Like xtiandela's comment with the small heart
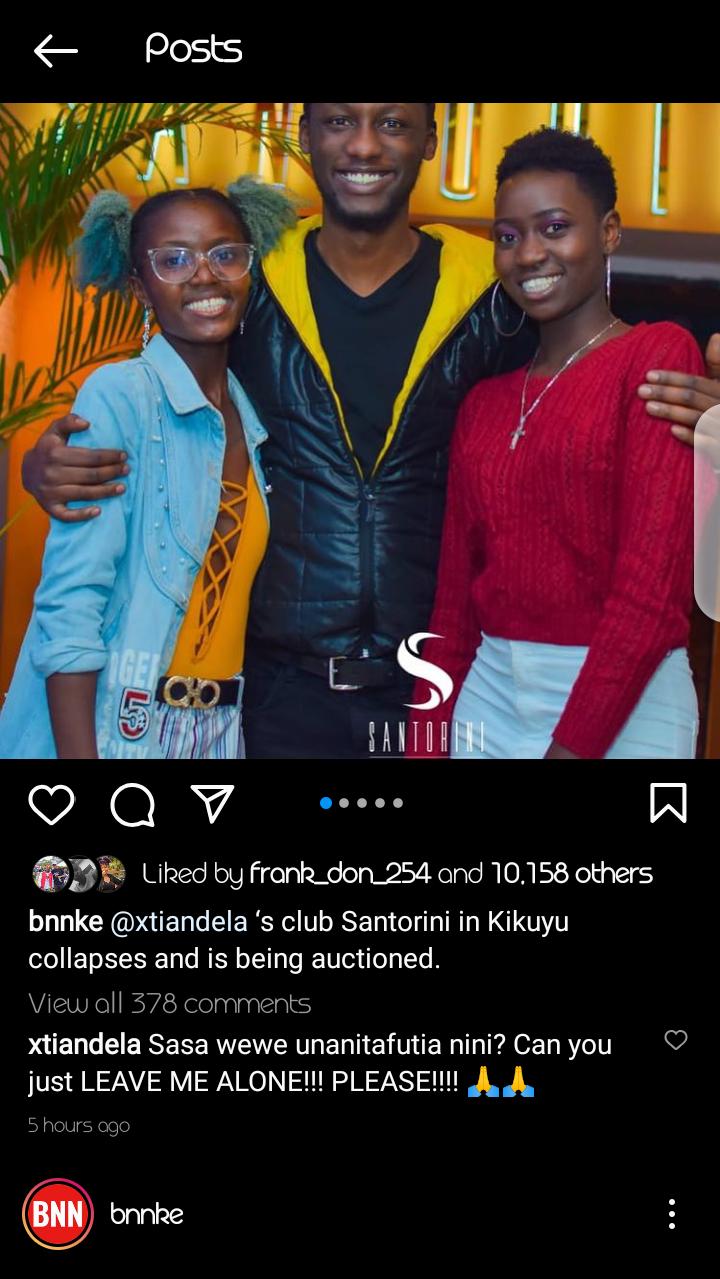Screen dimensions: 720x1279 676,1040
